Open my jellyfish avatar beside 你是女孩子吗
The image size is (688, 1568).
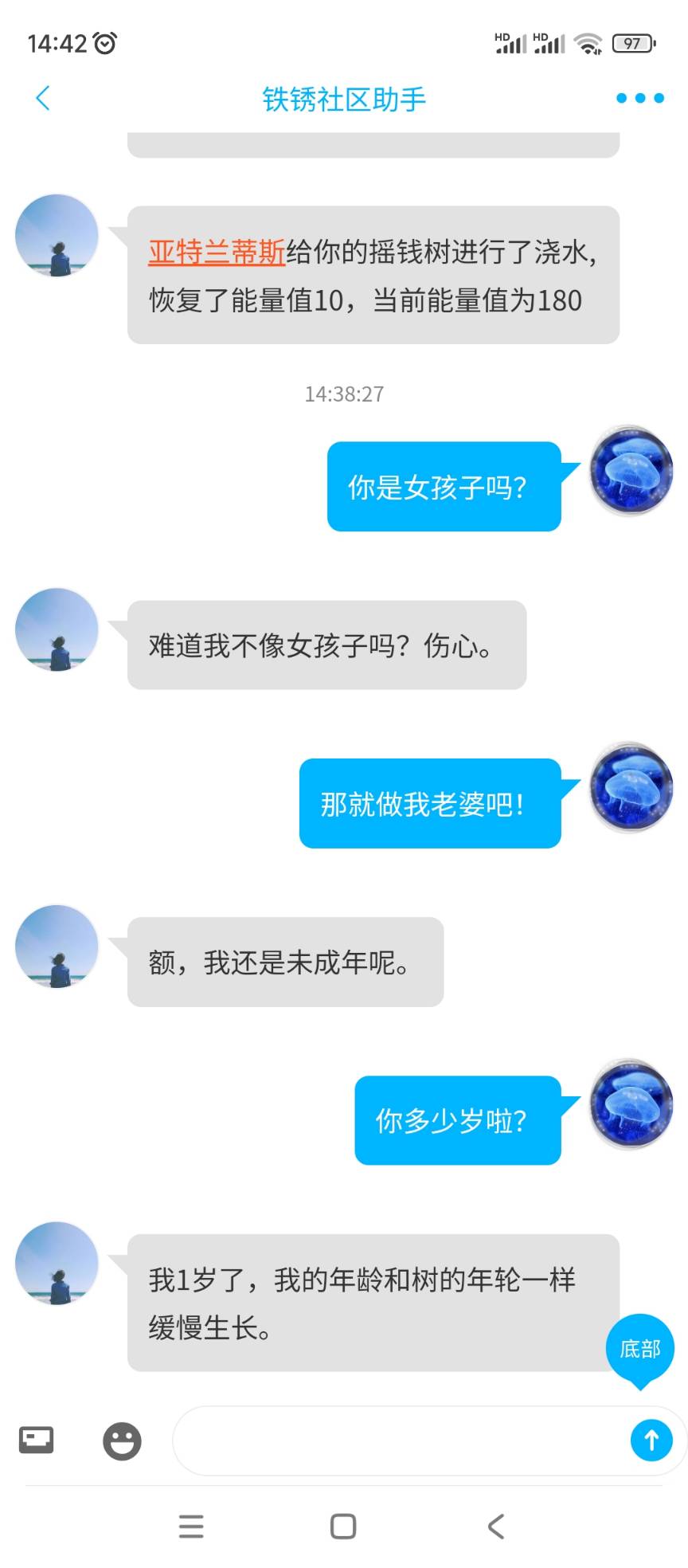pos(631,470)
